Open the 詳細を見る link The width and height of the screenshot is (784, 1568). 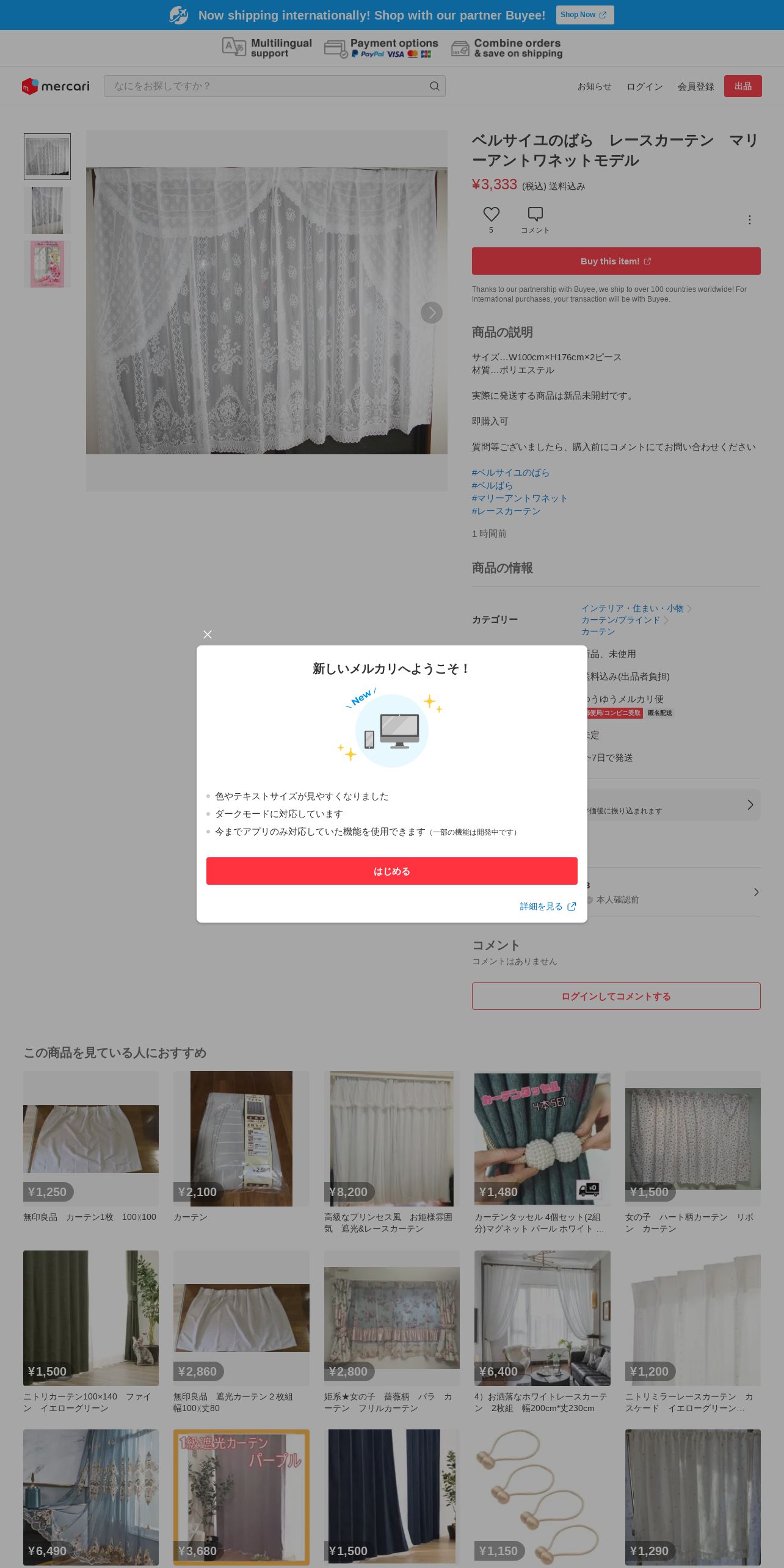click(548, 906)
